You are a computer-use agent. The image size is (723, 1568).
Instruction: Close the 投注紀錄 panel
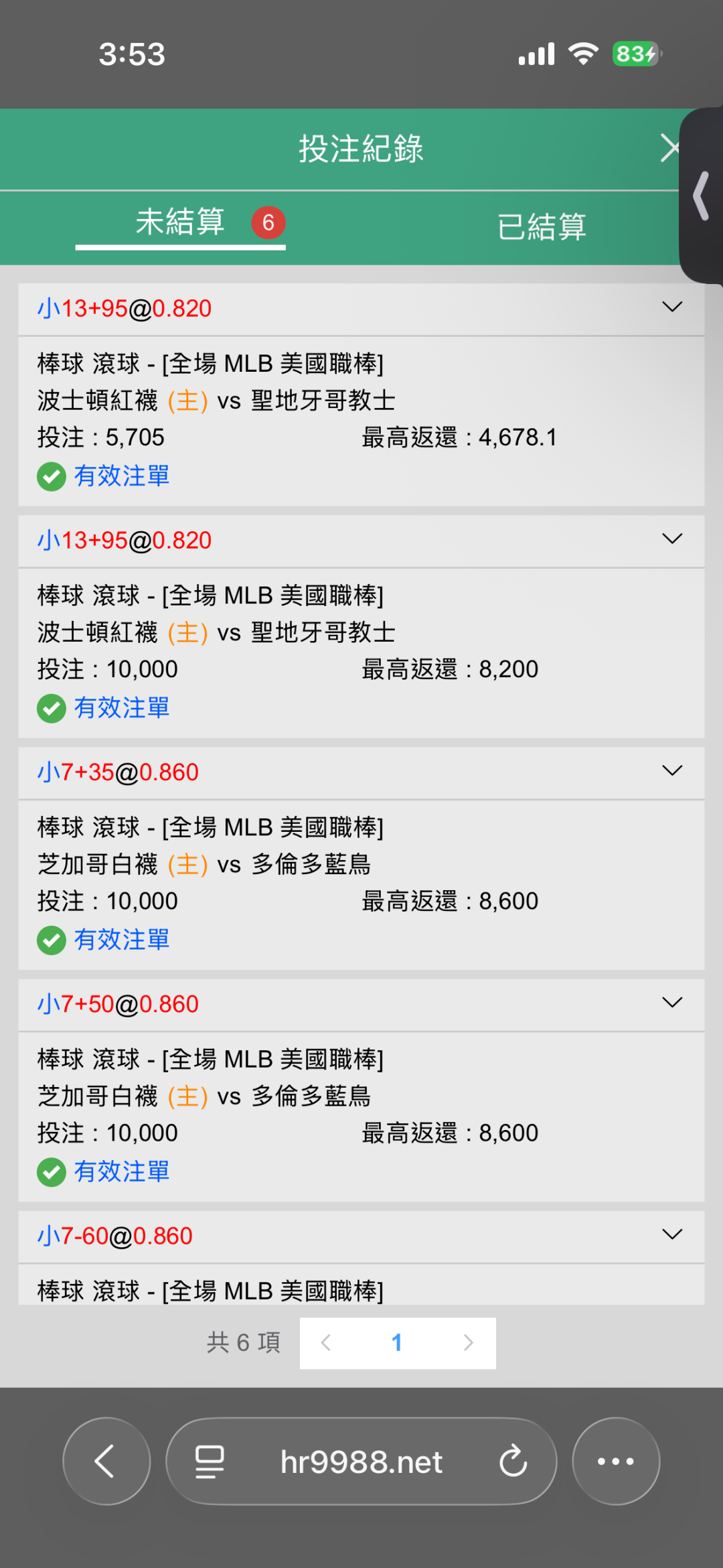669,148
